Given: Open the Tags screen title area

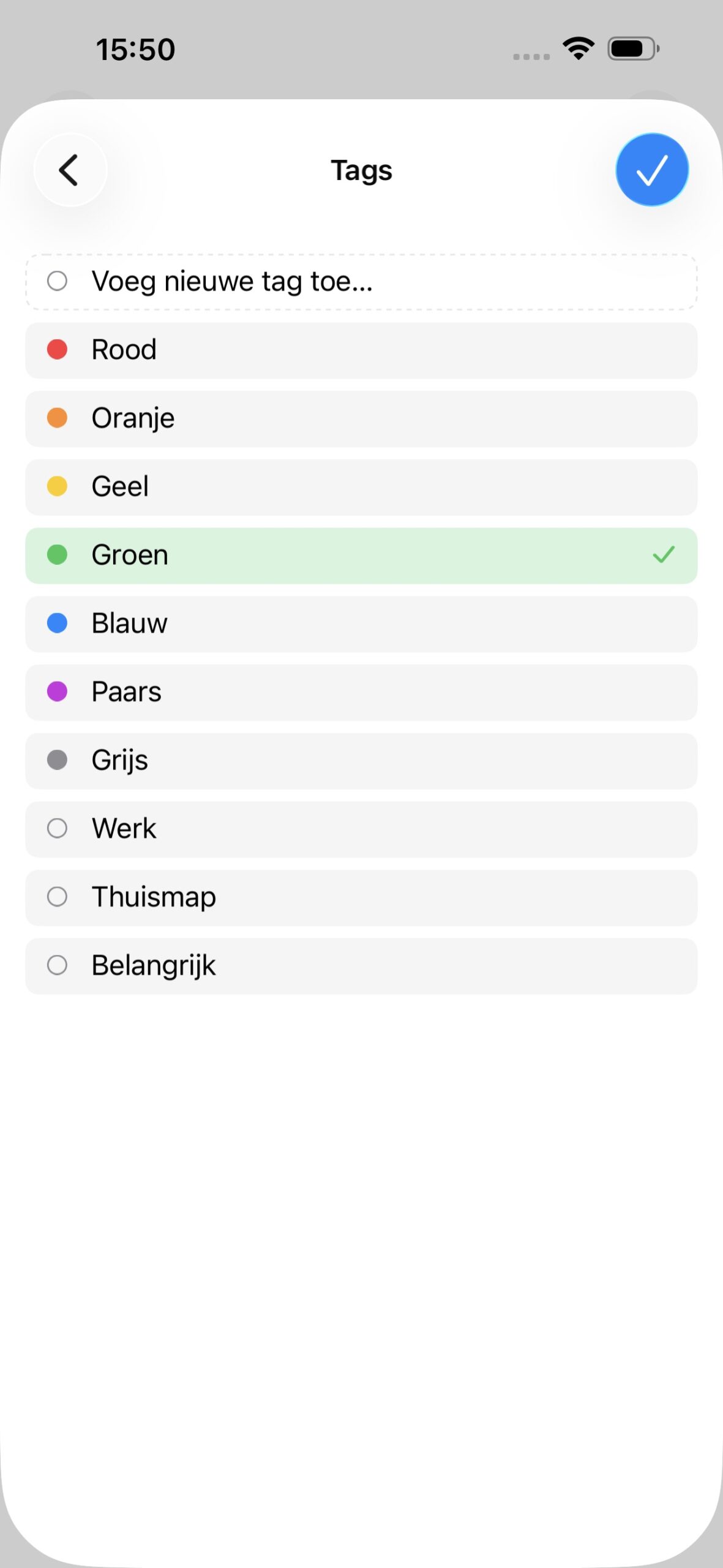Looking at the screenshot, I should click(x=361, y=170).
